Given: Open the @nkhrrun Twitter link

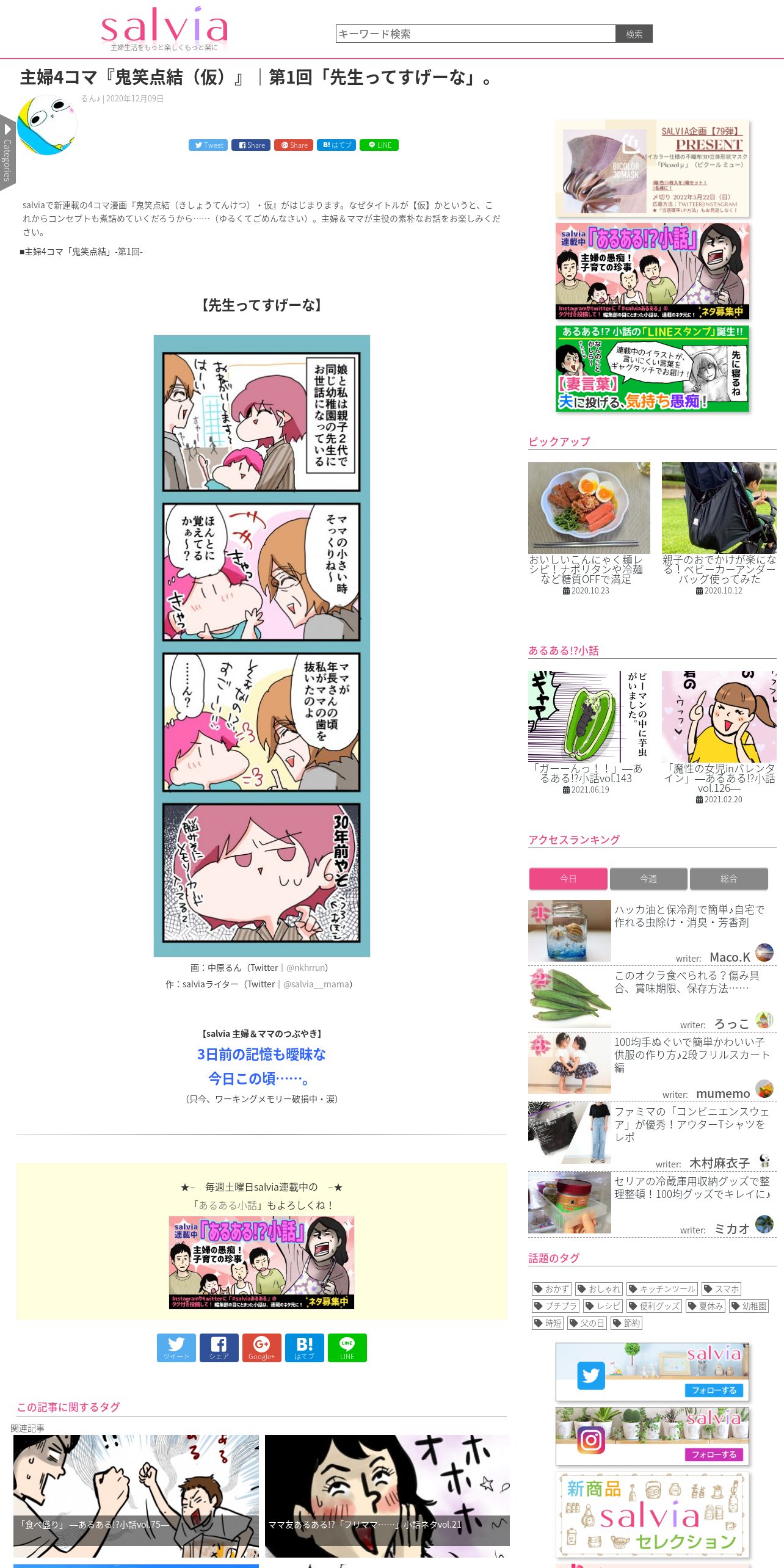Looking at the screenshot, I should [305, 968].
